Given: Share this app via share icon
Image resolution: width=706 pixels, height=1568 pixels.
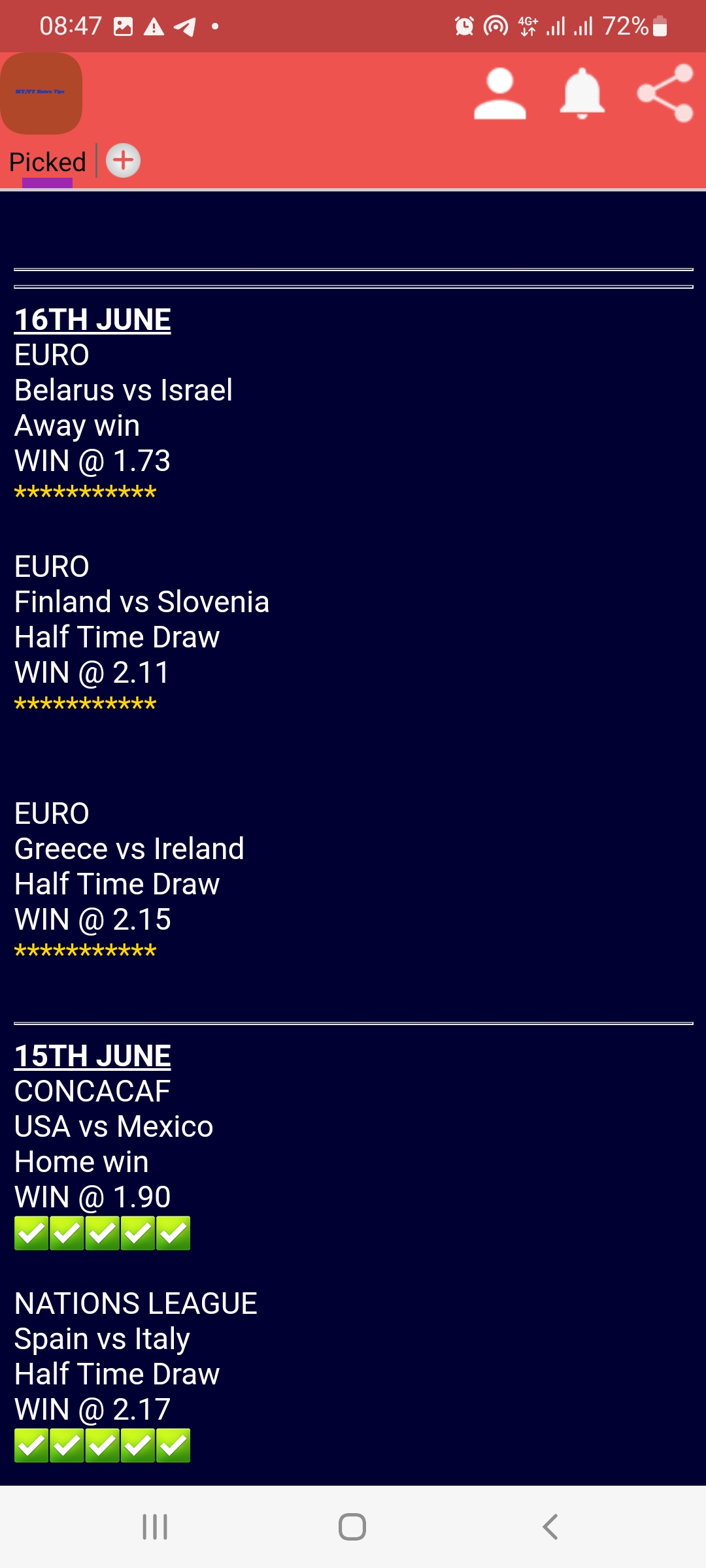Looking at the screenshot, I should (x=665, y=93).
